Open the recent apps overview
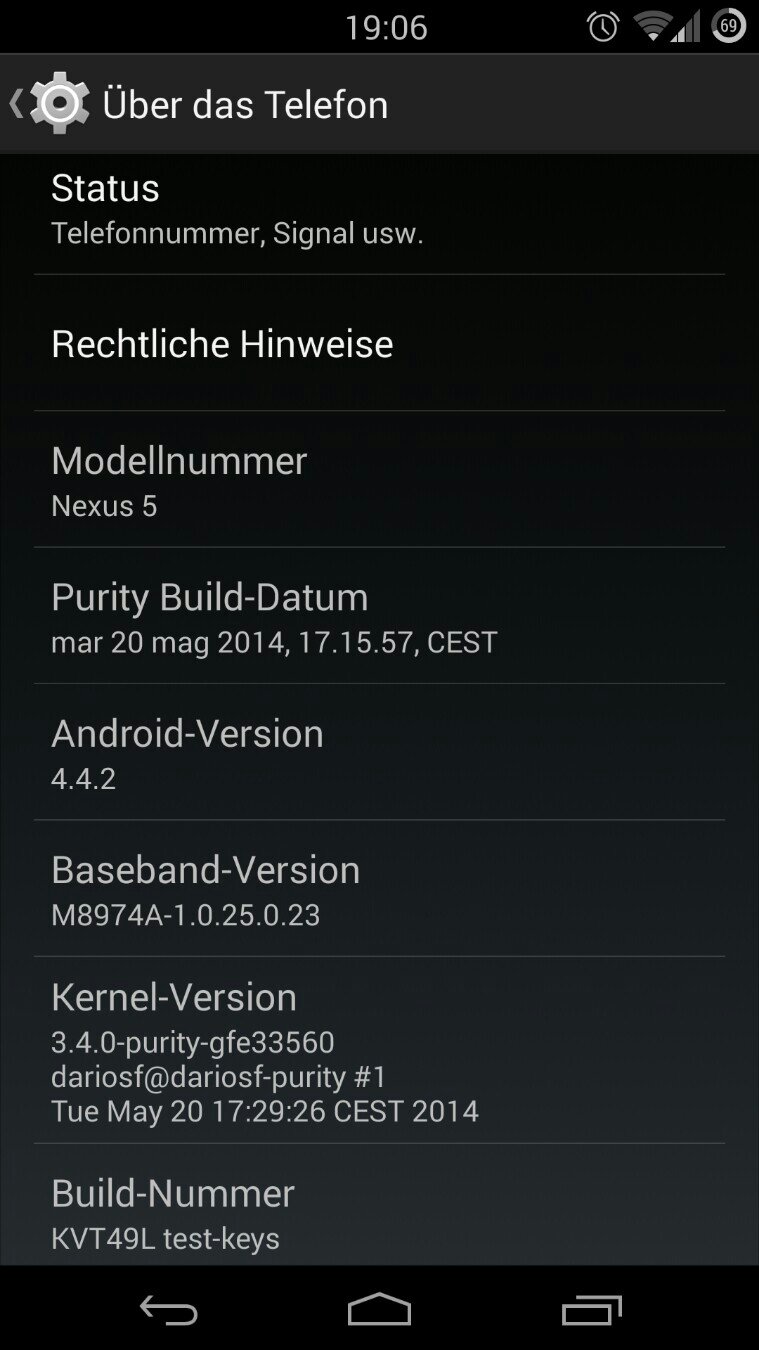The height and width of the screenshot is (1350, 759). pyautogui.click(x=591, y=1309)
